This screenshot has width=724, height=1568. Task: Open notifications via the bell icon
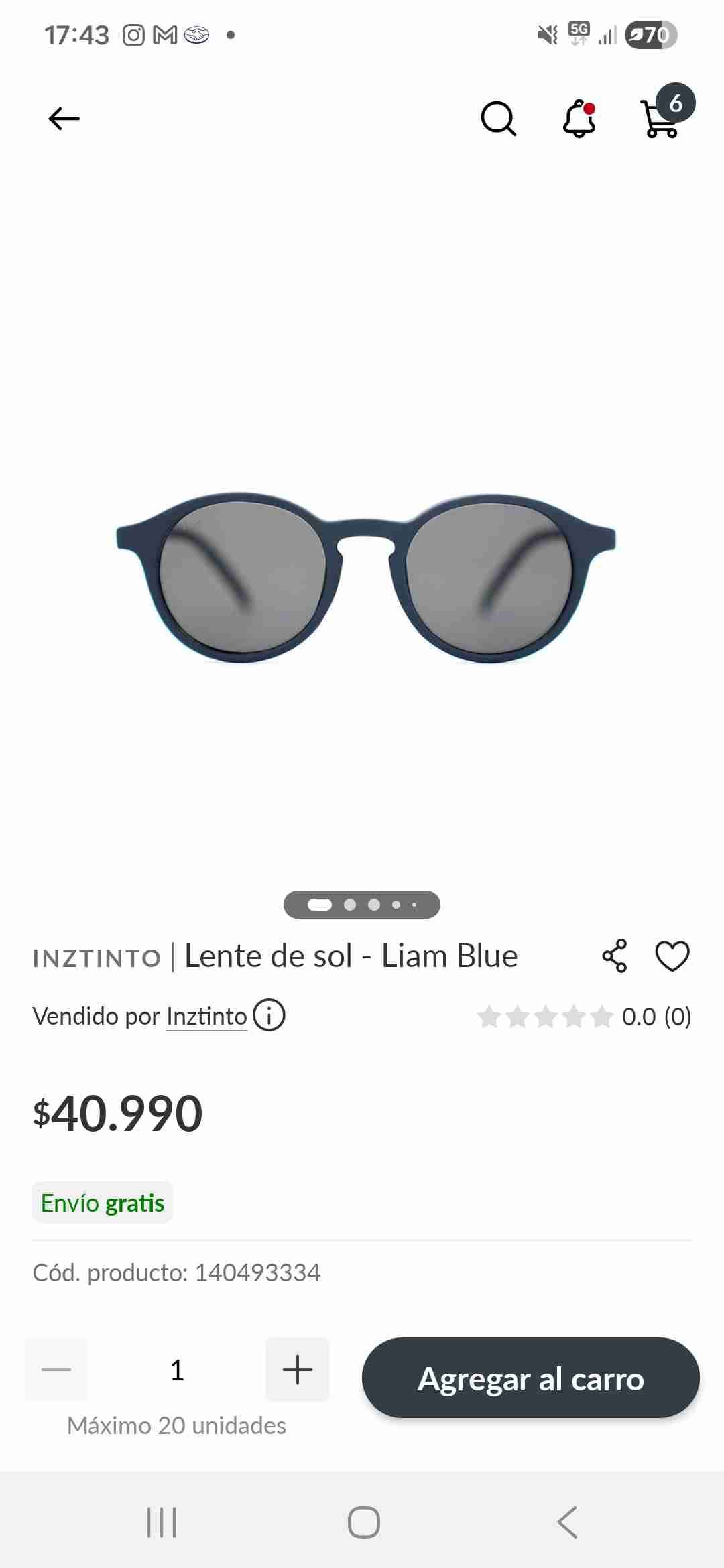[579, 119]
